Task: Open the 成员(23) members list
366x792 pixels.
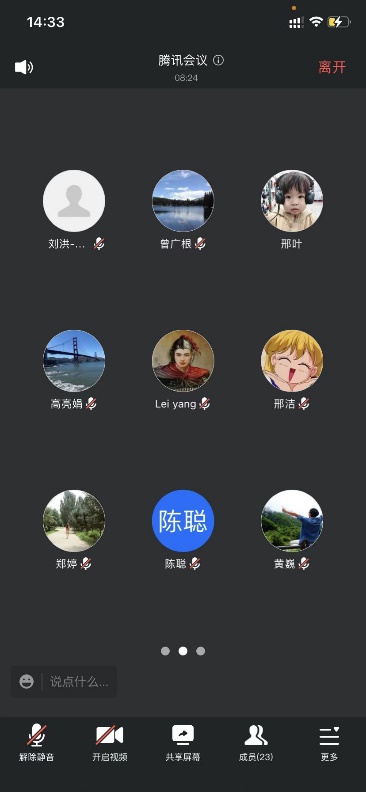Action: tap(256, 743)
